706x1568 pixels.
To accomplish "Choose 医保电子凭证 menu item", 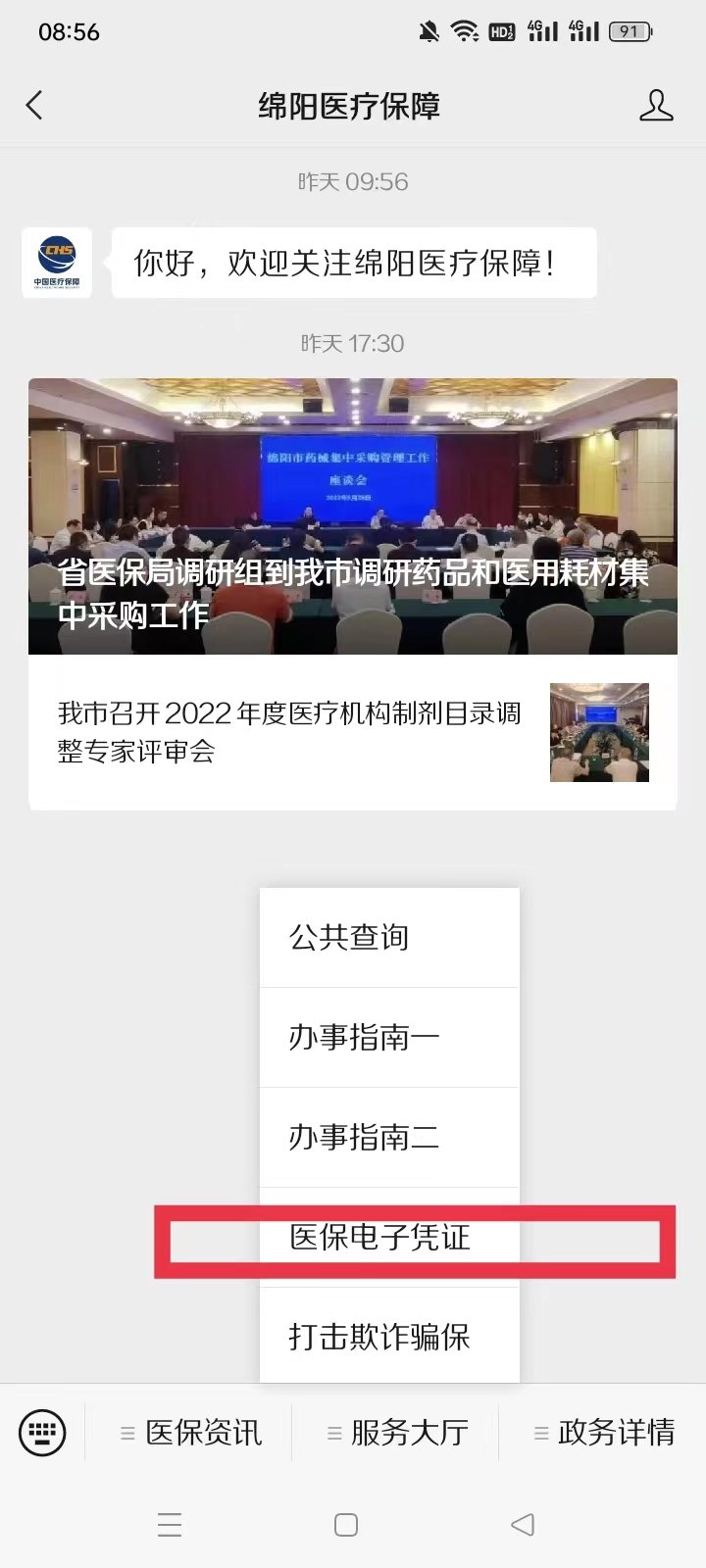I will pos(389,1237).
